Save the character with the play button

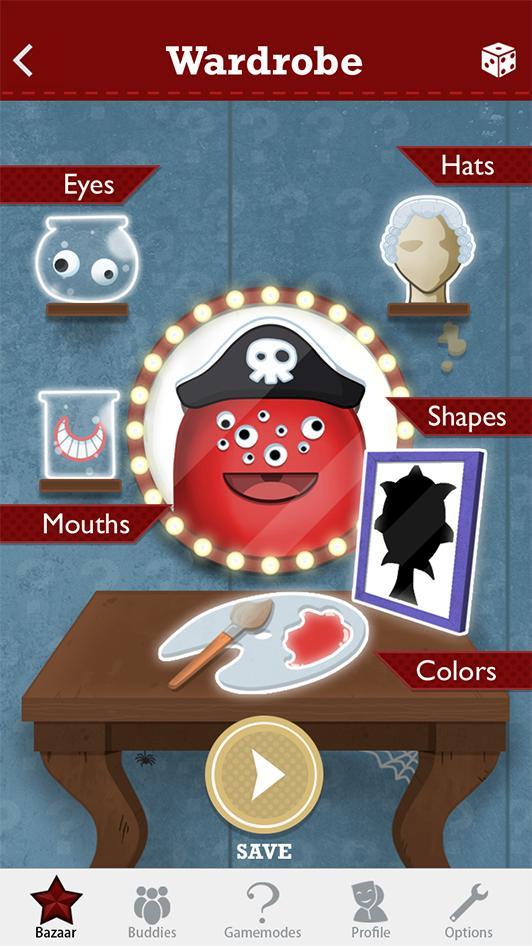(264, 775)
